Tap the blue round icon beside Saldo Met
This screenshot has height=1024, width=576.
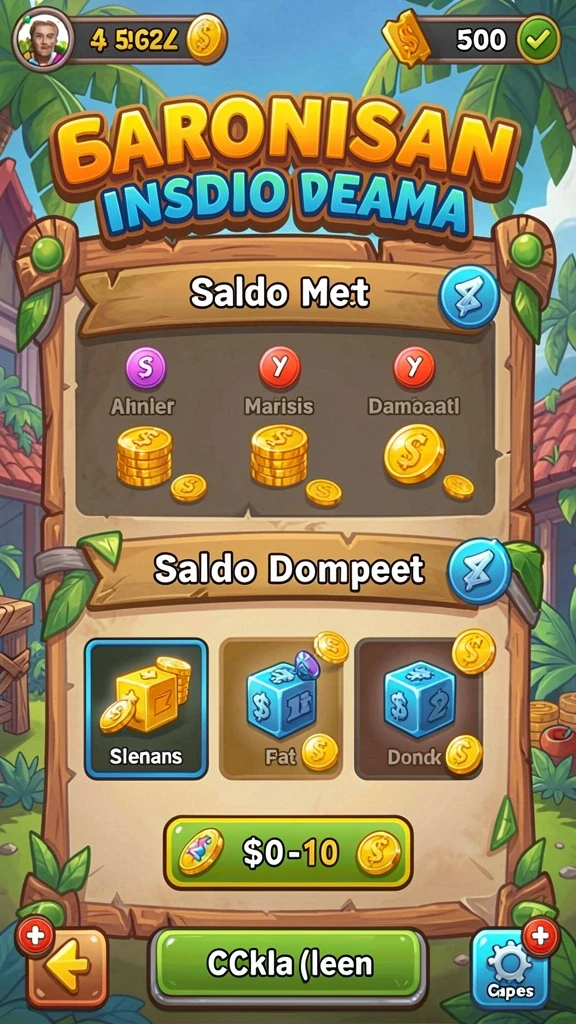tap(469, 296)
